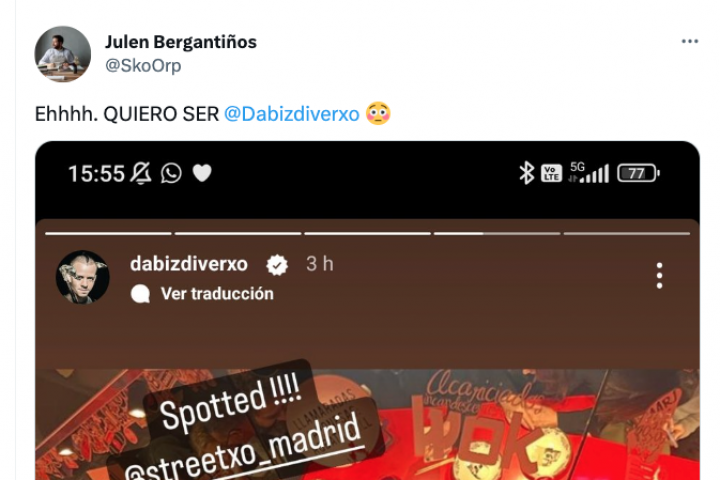This screenshot has width=720, height=480.
Task: Open the @SkoOrp handle
Action: click(143, 66)
